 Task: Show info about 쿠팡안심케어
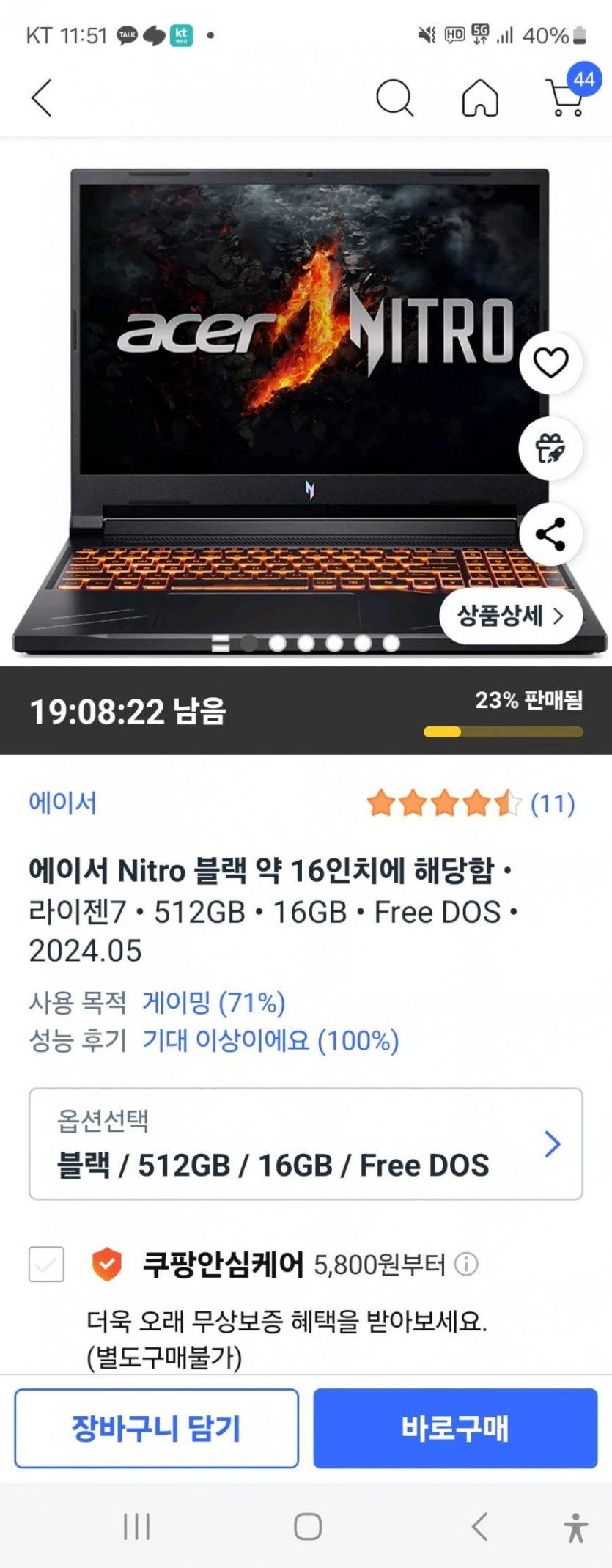tap(466, 1264)
